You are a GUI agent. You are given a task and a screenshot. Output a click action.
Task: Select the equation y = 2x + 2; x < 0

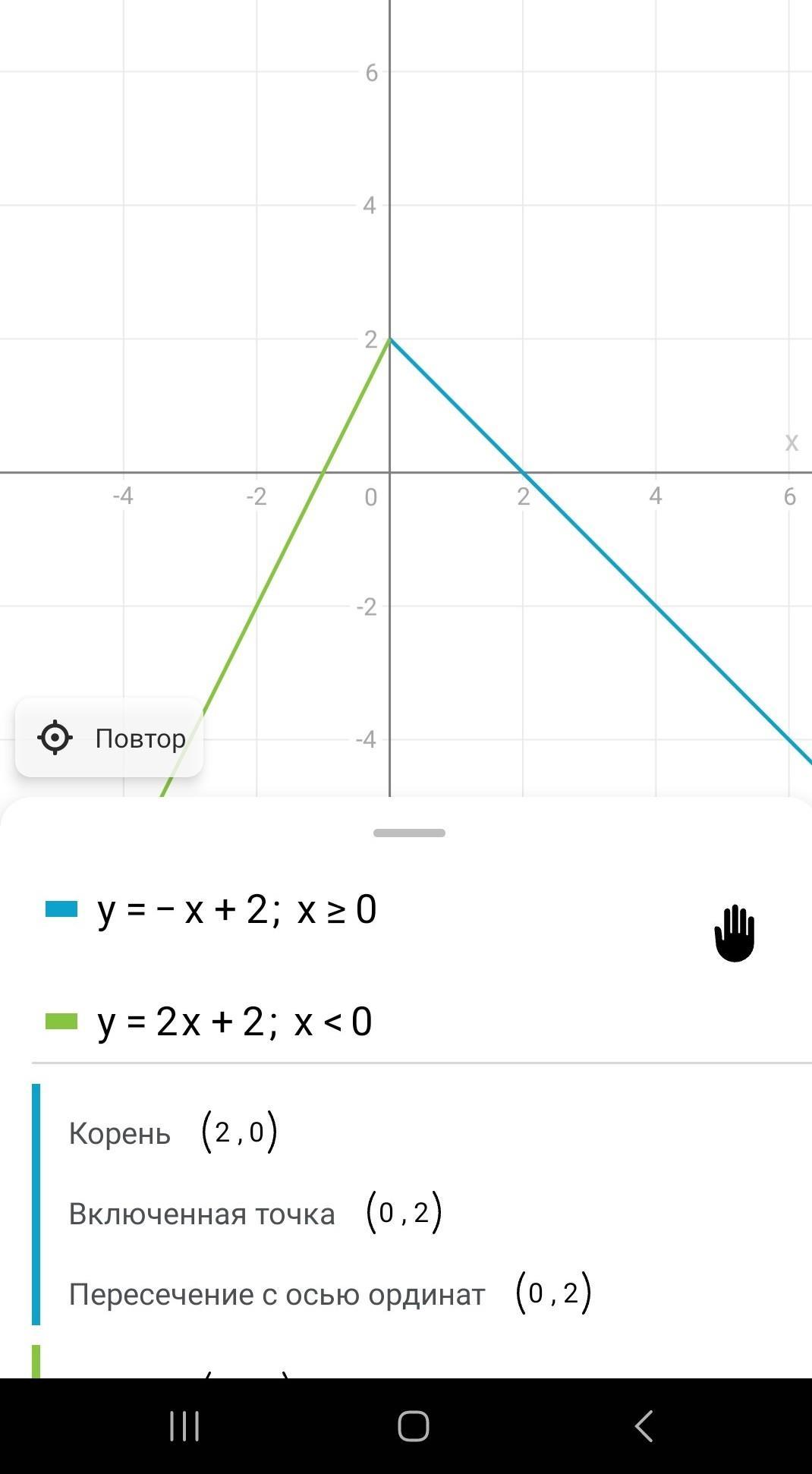point(234,1022)
